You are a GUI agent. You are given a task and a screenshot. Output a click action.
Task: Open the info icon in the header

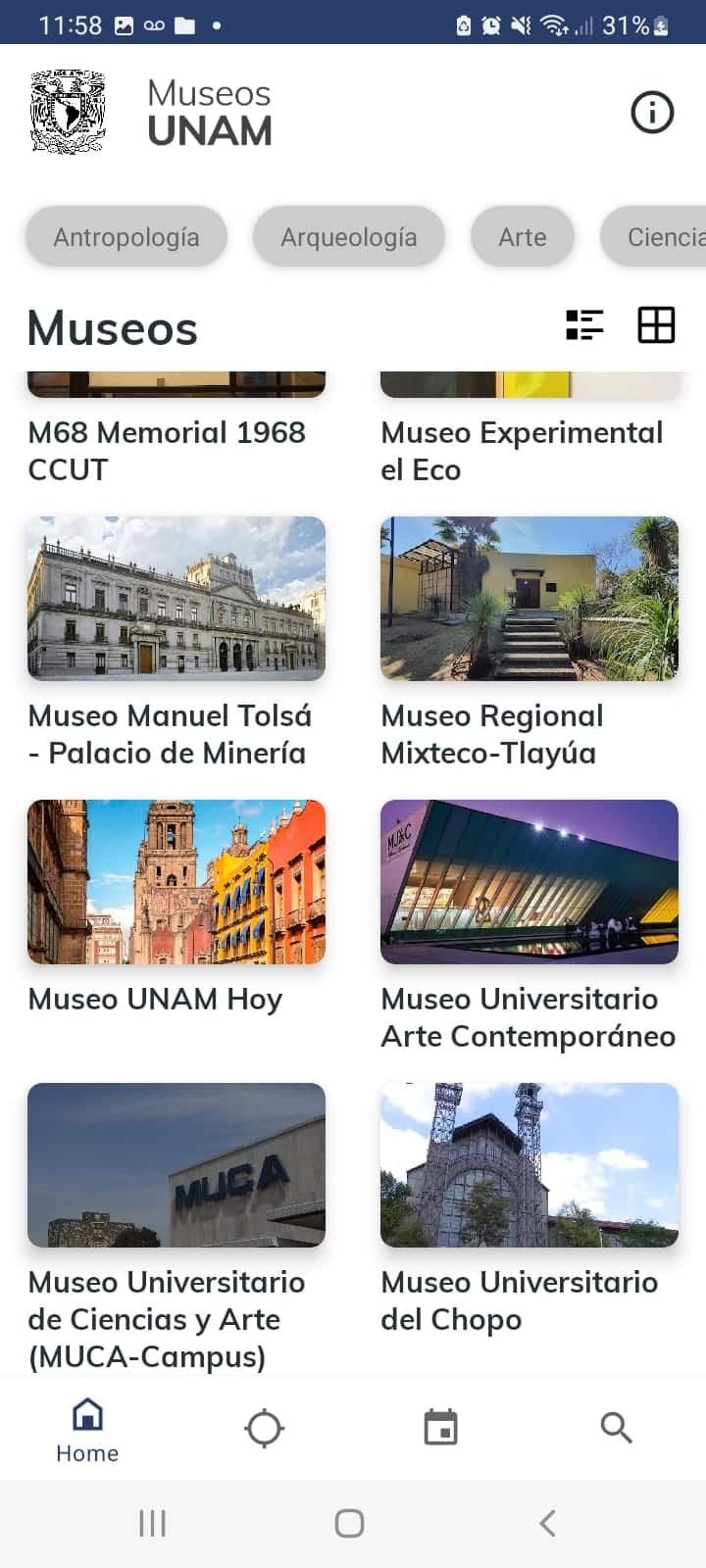(652, 113)
